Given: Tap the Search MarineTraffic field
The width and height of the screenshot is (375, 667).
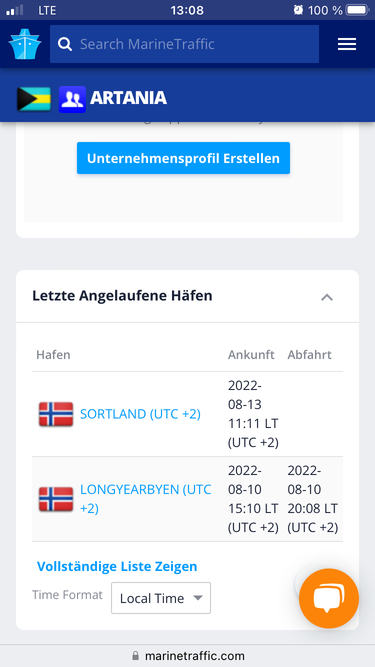Looking at the screenshot, I should (184, 44).
